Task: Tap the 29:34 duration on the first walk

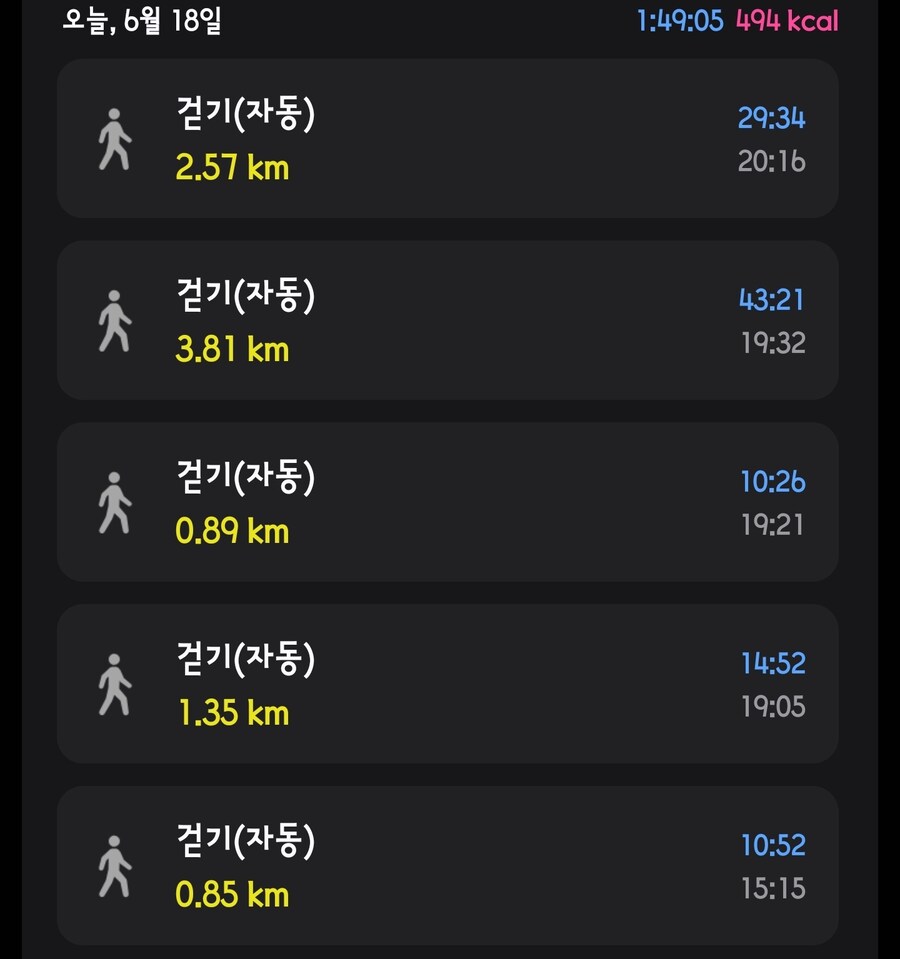Action: (x=772, y=118)
